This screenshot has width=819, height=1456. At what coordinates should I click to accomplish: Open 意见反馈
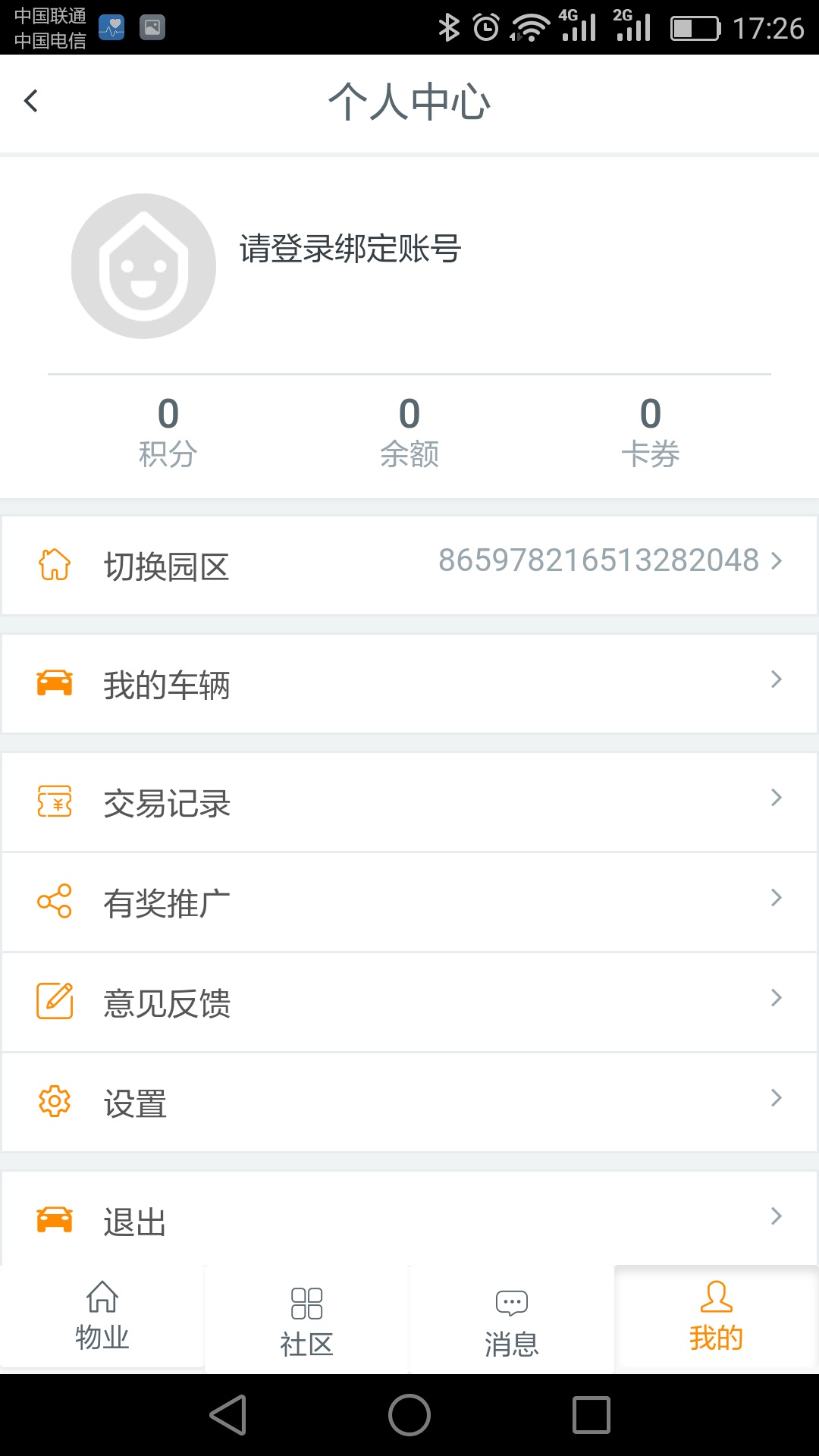point(409,1003)
